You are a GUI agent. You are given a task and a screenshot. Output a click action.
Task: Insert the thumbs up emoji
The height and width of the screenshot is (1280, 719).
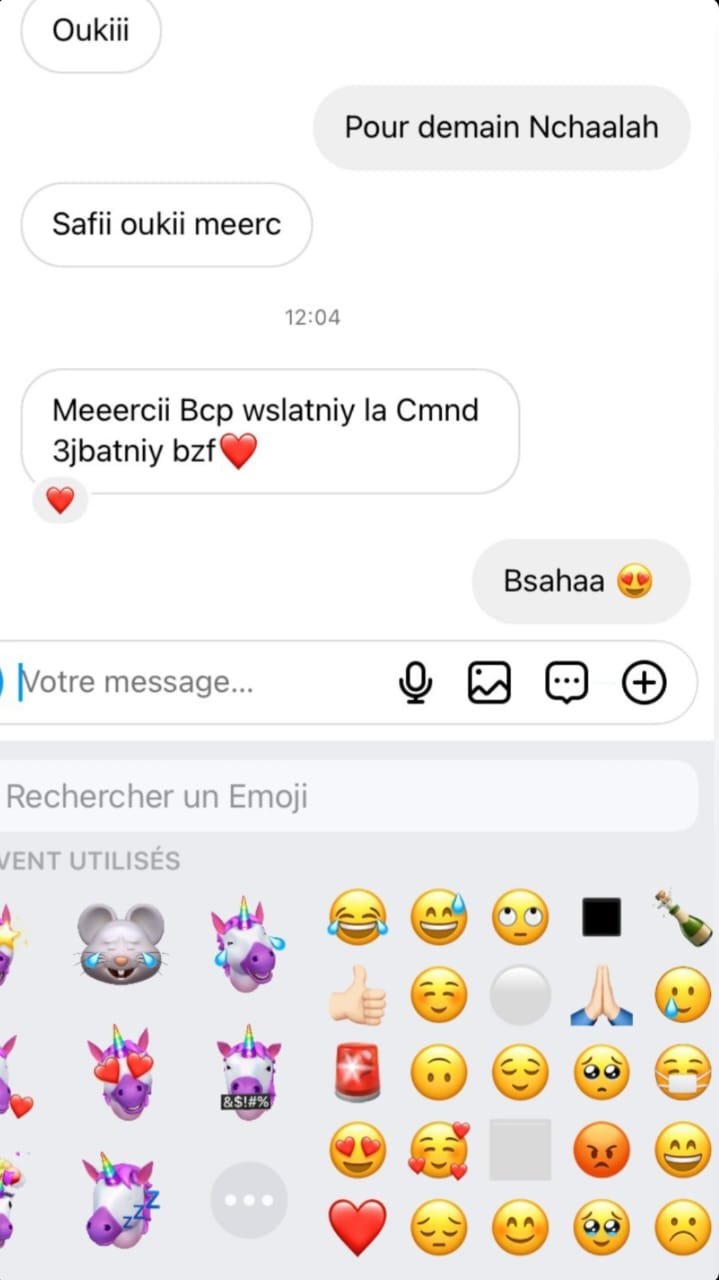[x=357, y=996]
